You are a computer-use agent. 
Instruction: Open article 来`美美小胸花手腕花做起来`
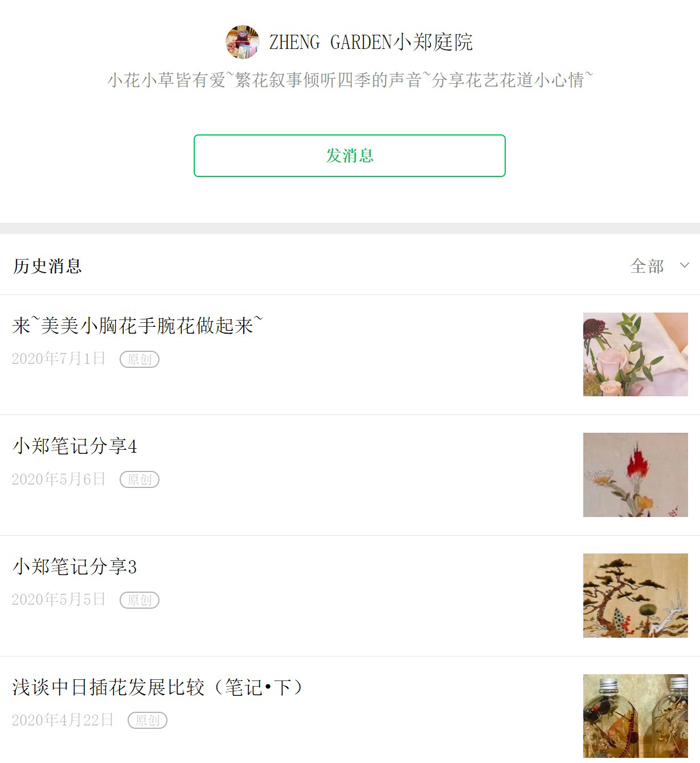(x=138, y=325)
